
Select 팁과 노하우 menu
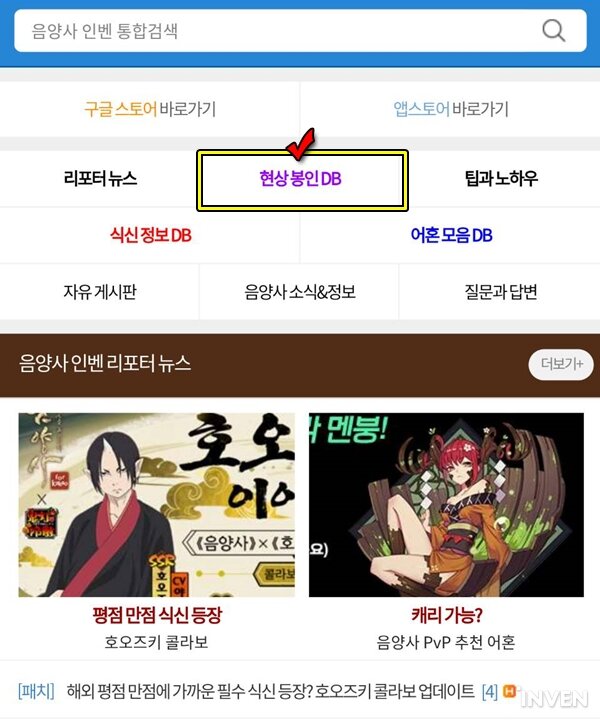click(501, 179)
